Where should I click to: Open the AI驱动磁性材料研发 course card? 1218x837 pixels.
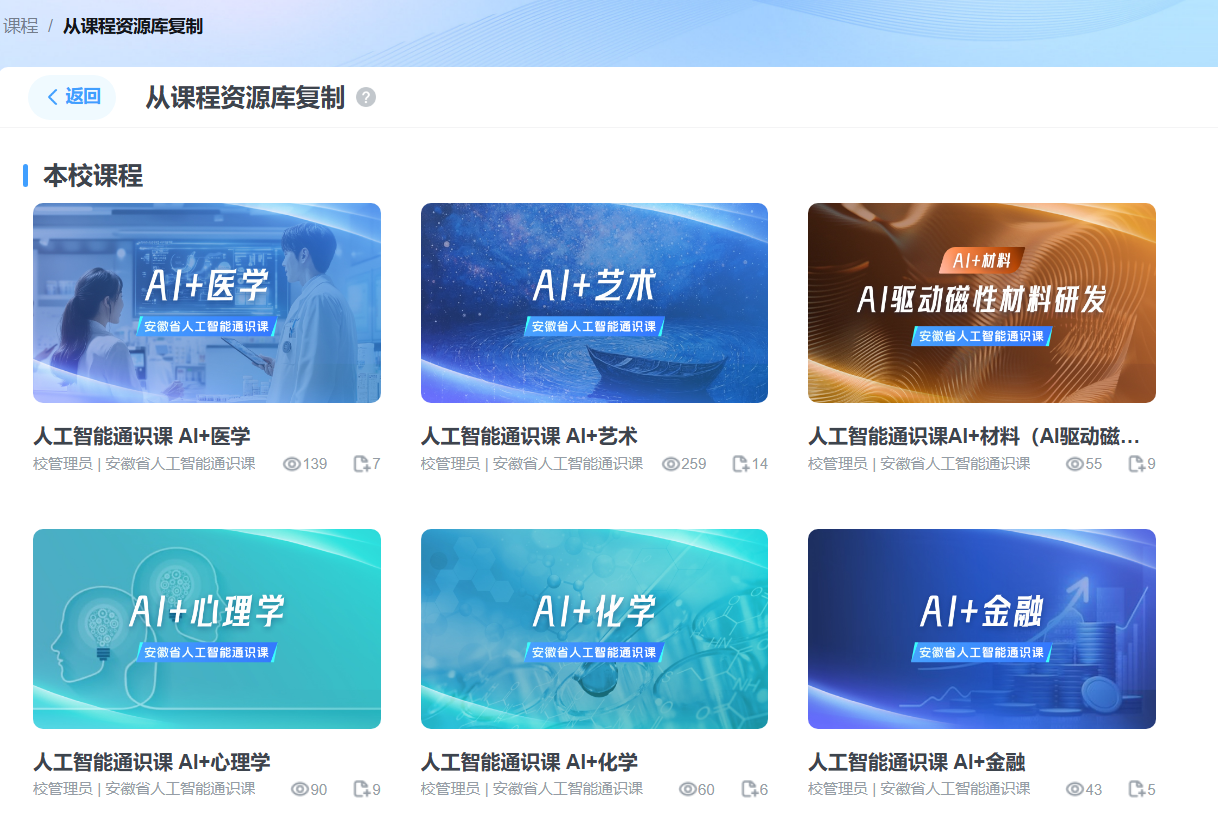(981, 303)
